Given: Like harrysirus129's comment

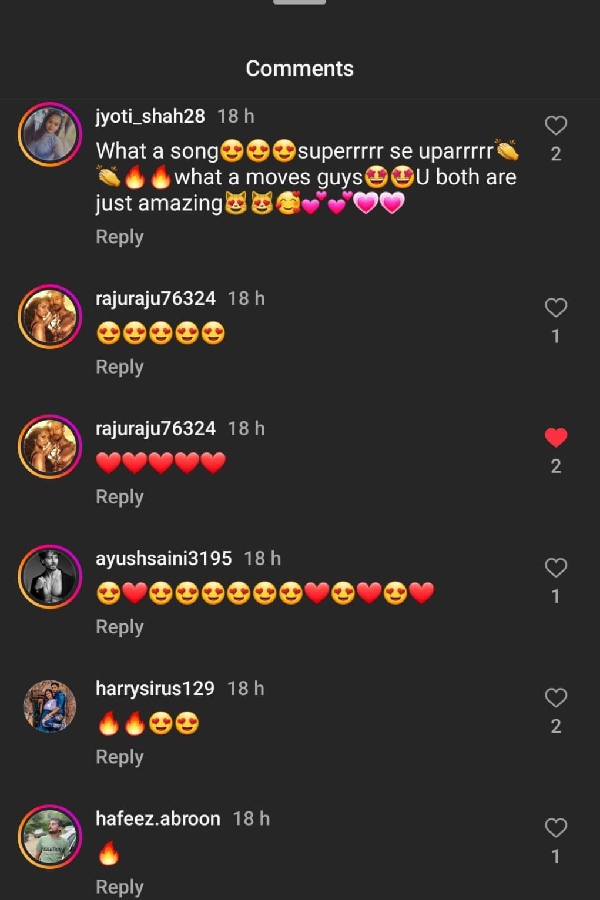Looking at the screenshot, I should tap(556, 698).
